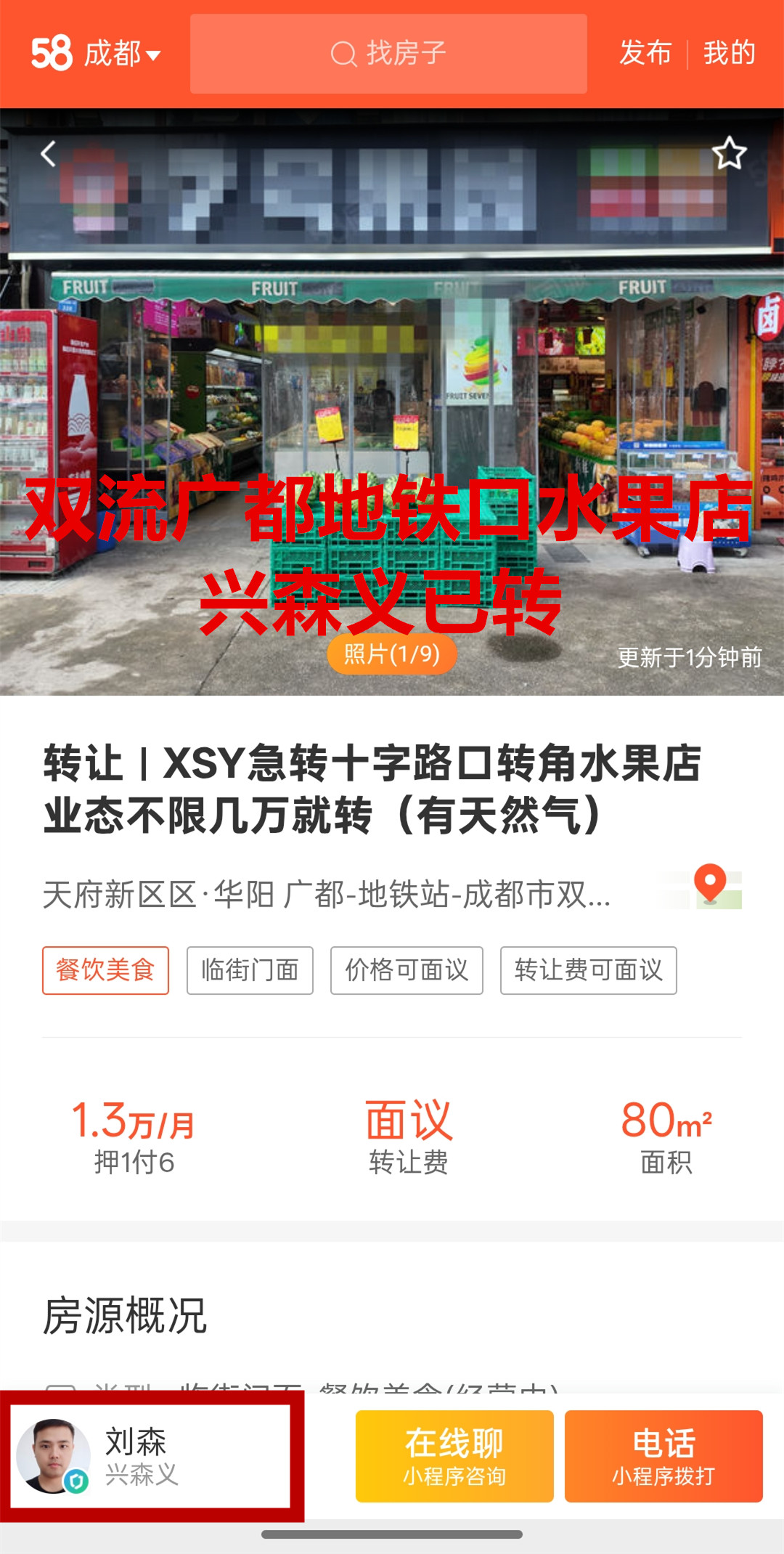Open 发布 to post a listing
This screenshot has height=1554, width=784.
pos(645,54)
